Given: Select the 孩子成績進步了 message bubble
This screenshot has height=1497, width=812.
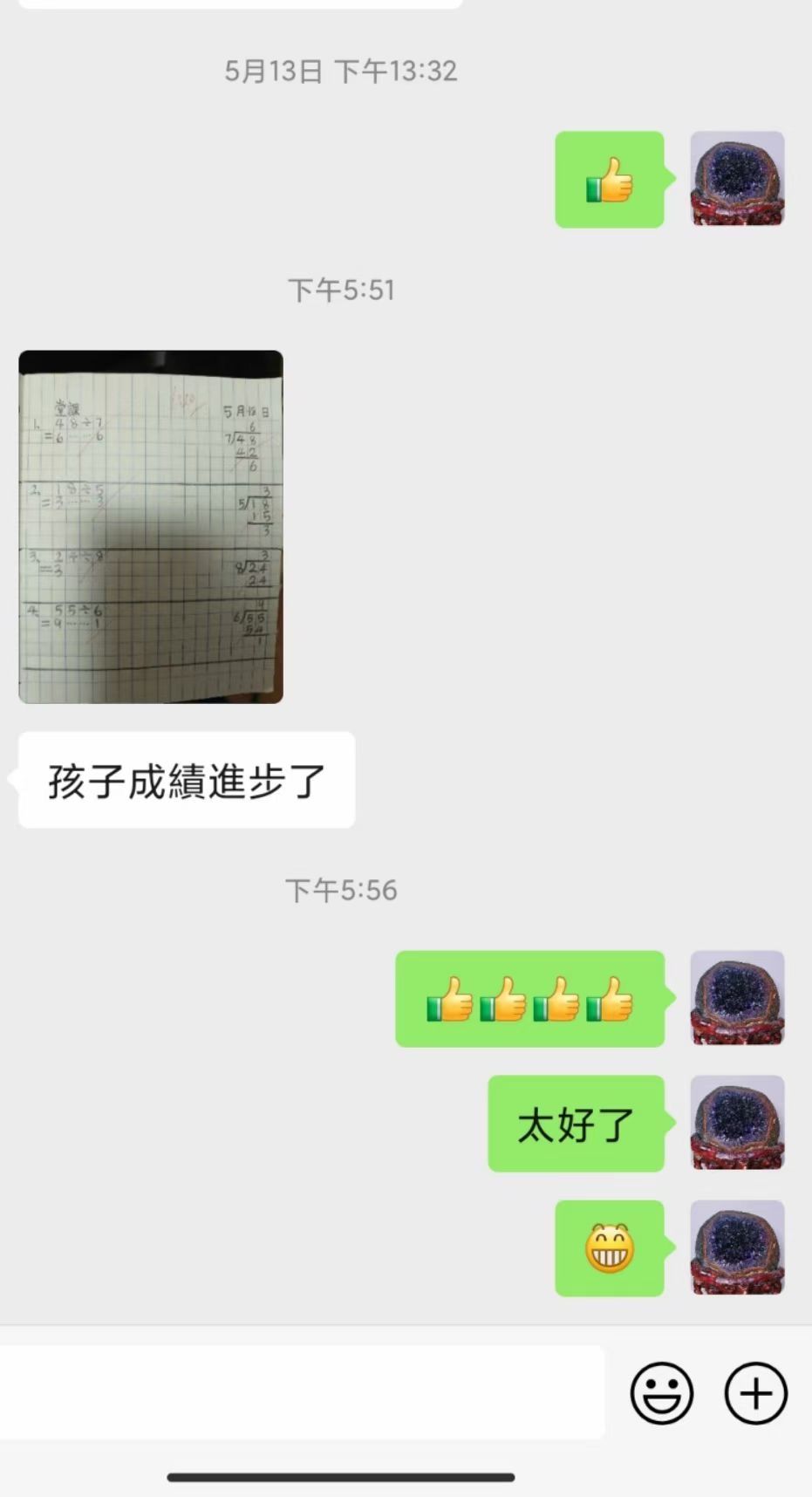Looking at the screenshot, I should pos(186,780).
